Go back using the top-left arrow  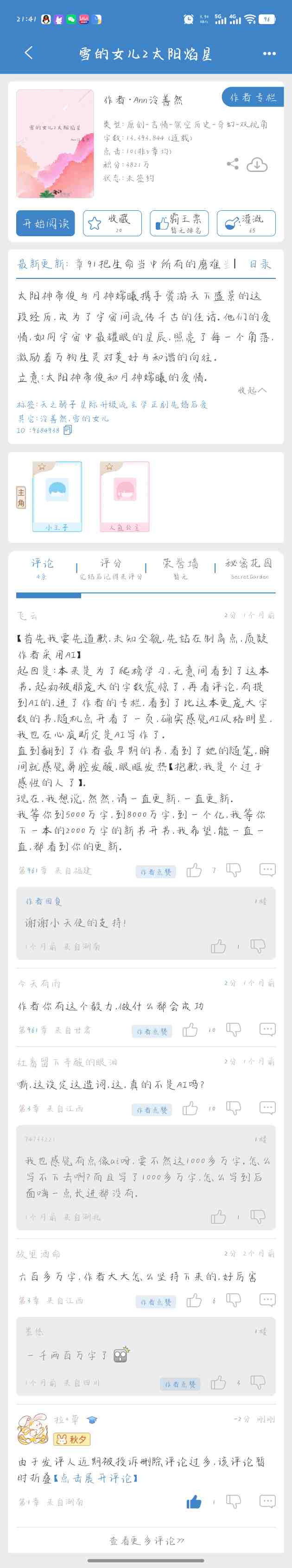tap(28, 53)
